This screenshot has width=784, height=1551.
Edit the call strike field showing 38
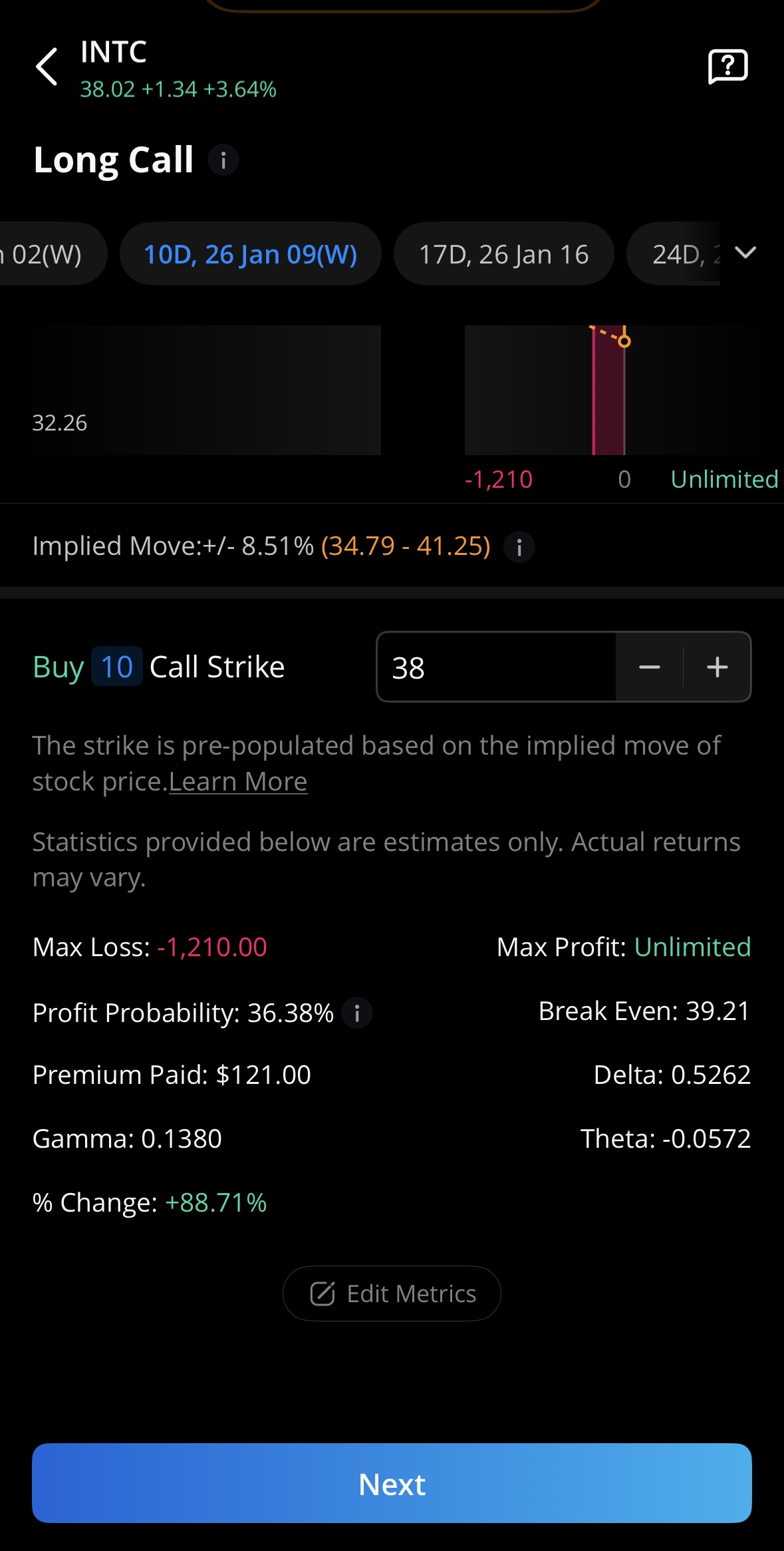[x=495, y=667]
